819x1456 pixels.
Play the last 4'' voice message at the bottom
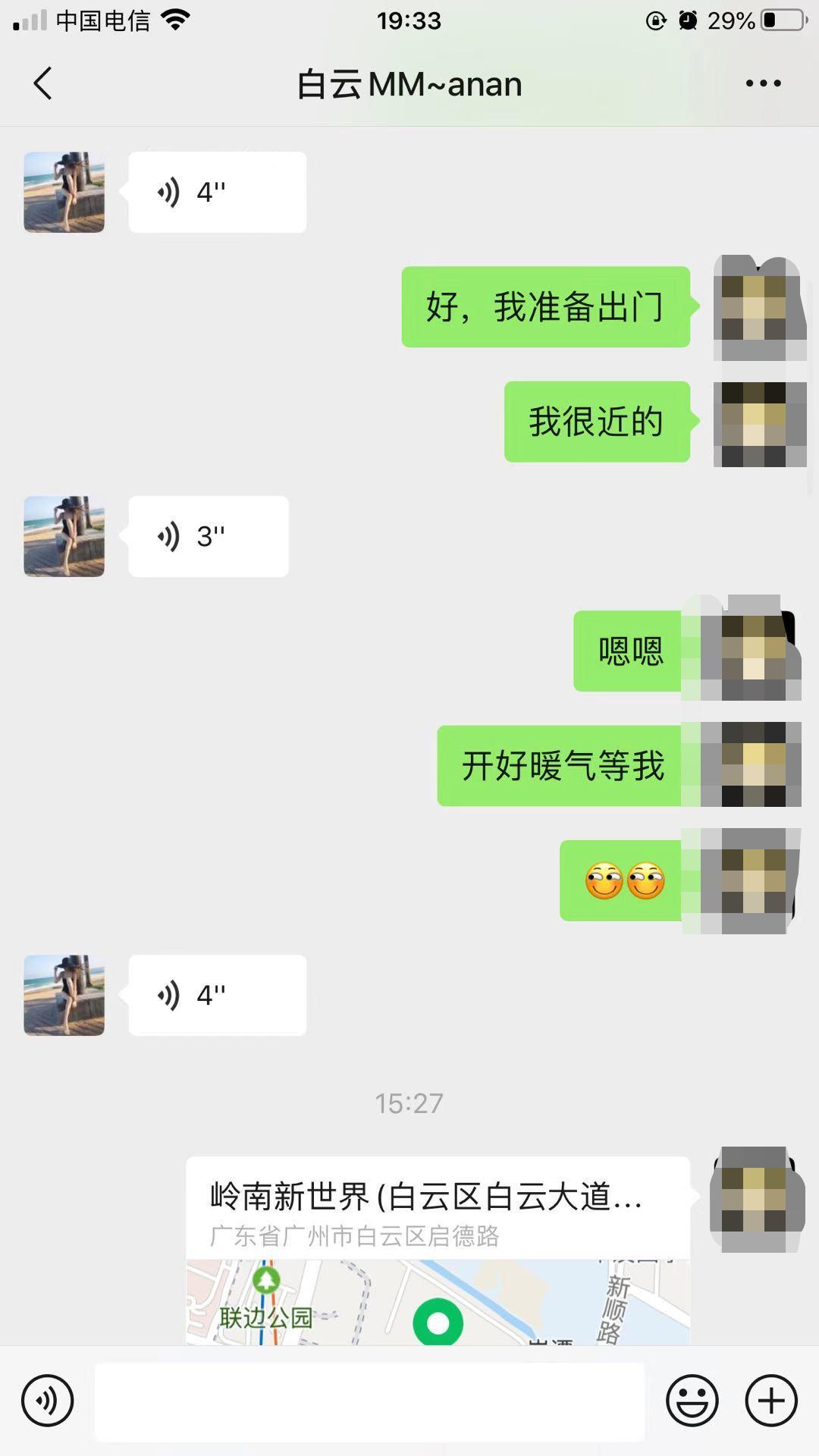point(216,996)
